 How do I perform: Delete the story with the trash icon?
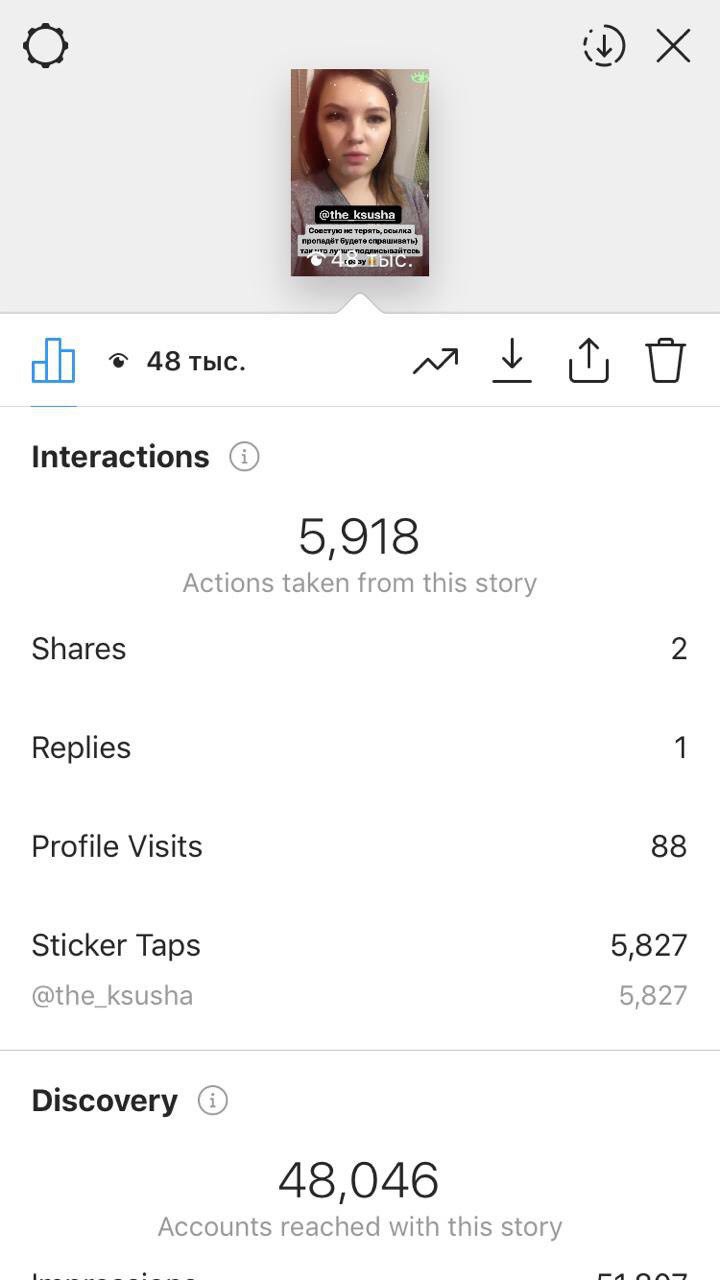[665, 360]
